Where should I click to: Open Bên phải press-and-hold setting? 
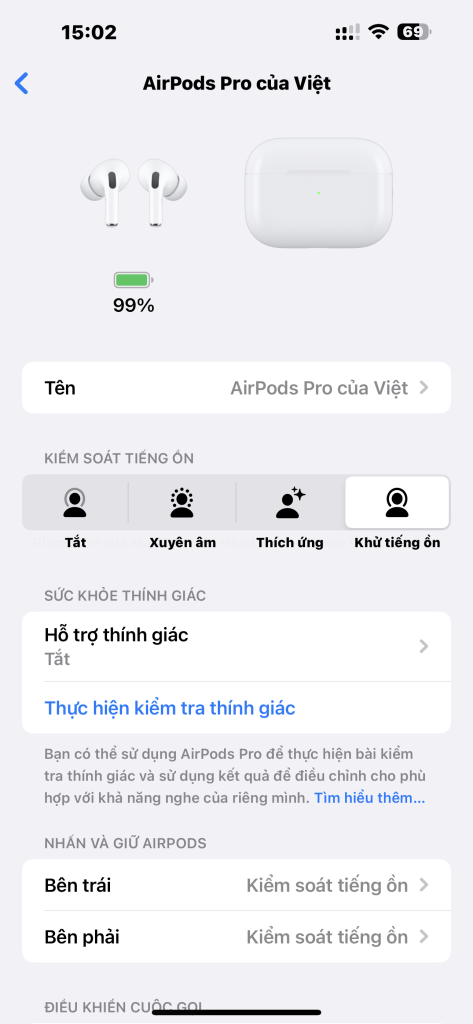click(236, 937)
